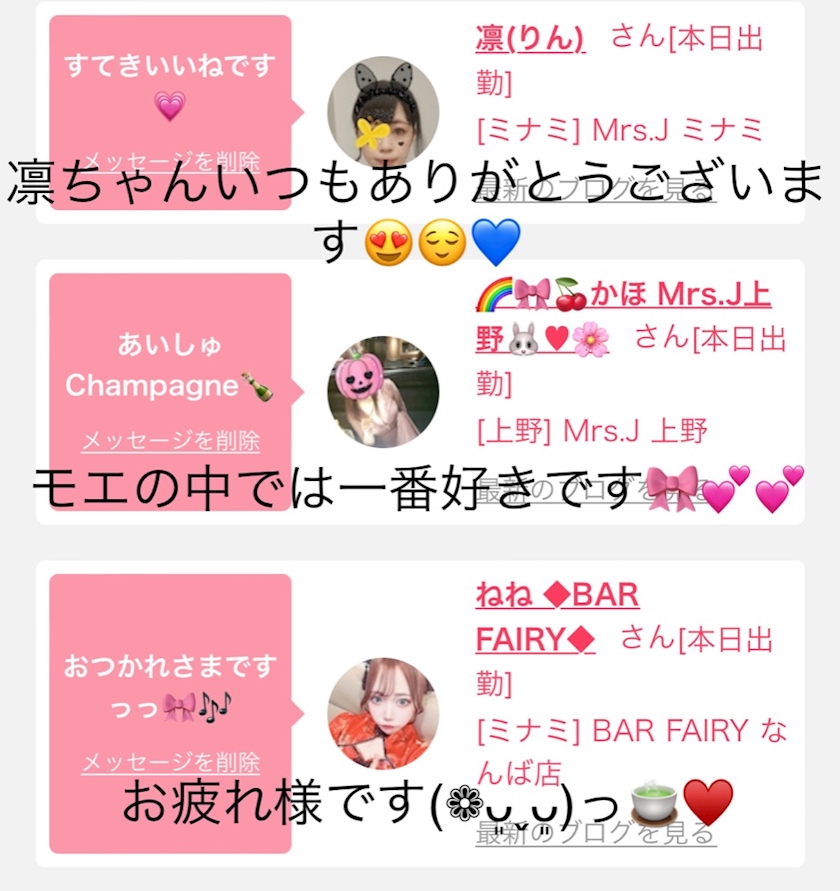Delete the あいしゅ Champagne message
Image resolution: width=840 pixels, height=891 pixels.
(170, 440)
